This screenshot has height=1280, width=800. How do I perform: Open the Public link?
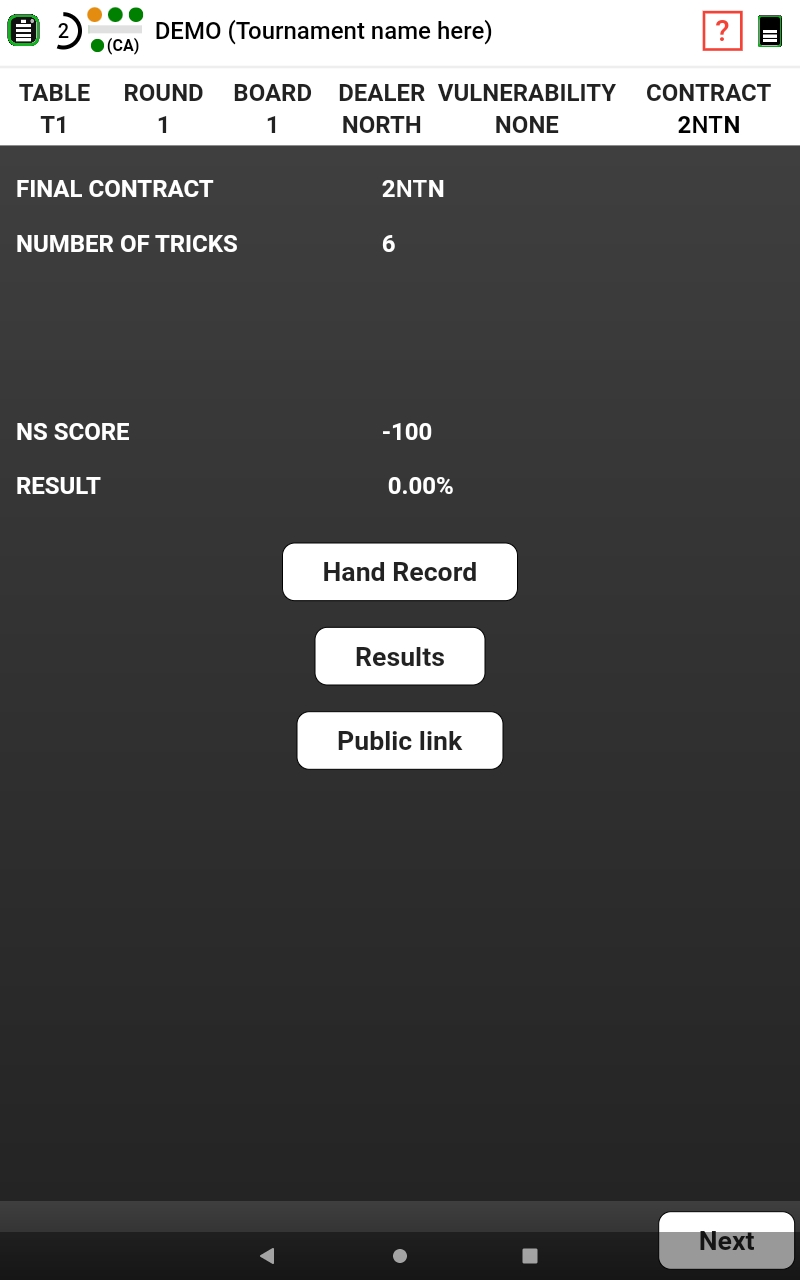click(x=399, y=741)
